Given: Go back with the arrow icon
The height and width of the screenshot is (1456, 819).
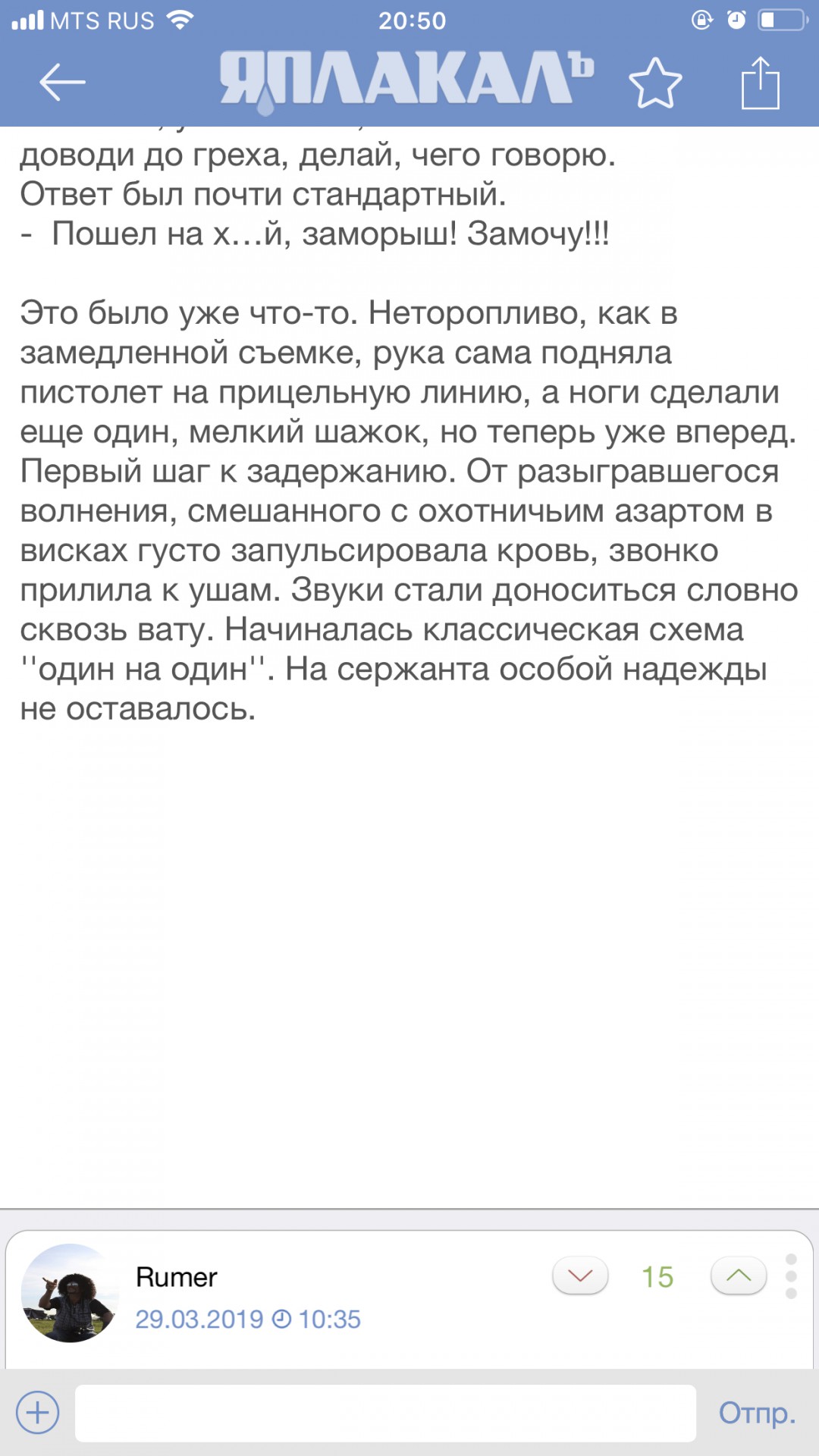Looking at the screenshot, I should click(x=62, y=82).
